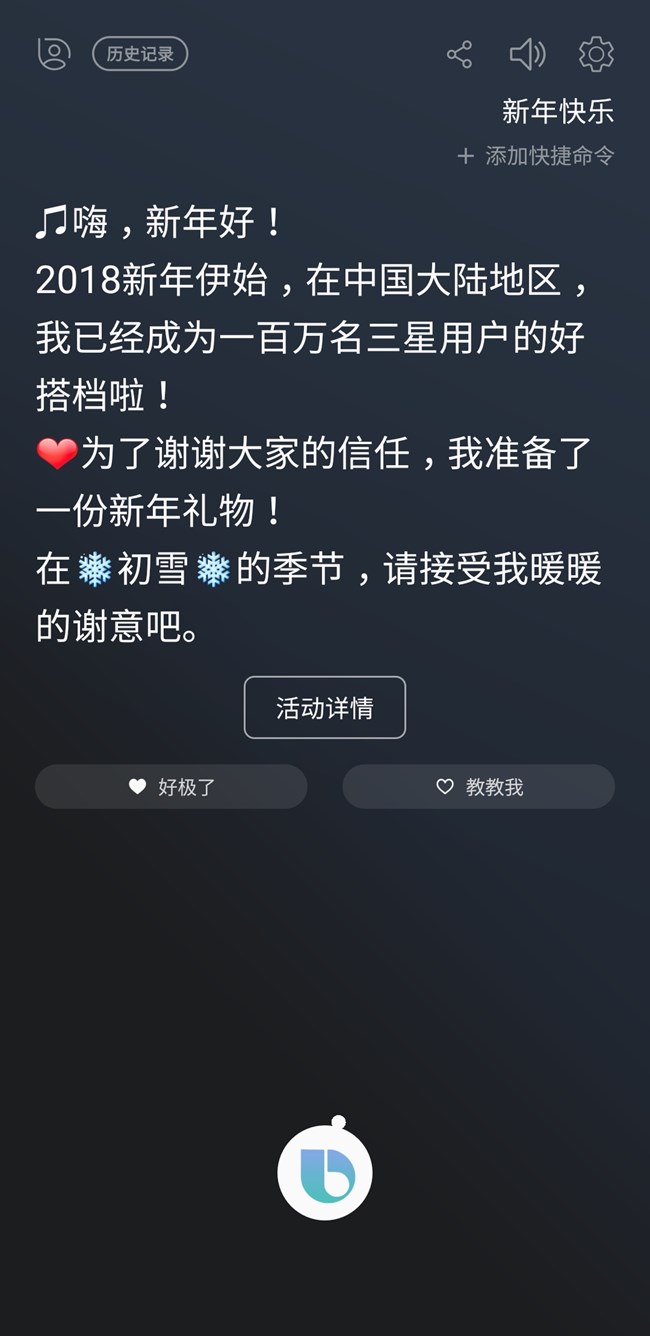The image size is (650, 1336).
Task: Tap 添加快捷命令 to add a quick command
Action: [536, 156]
